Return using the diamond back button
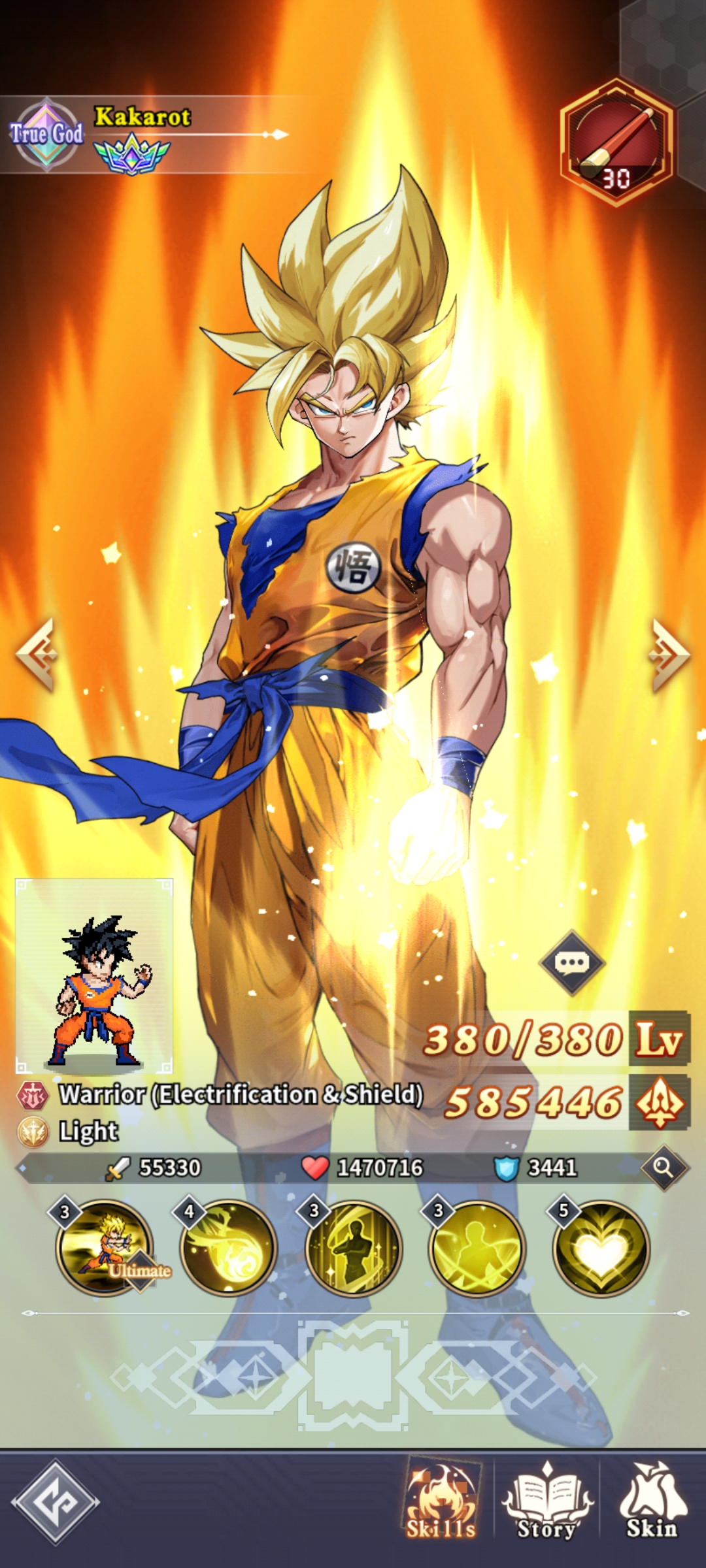706x1568 pixels. [55, 1501]
